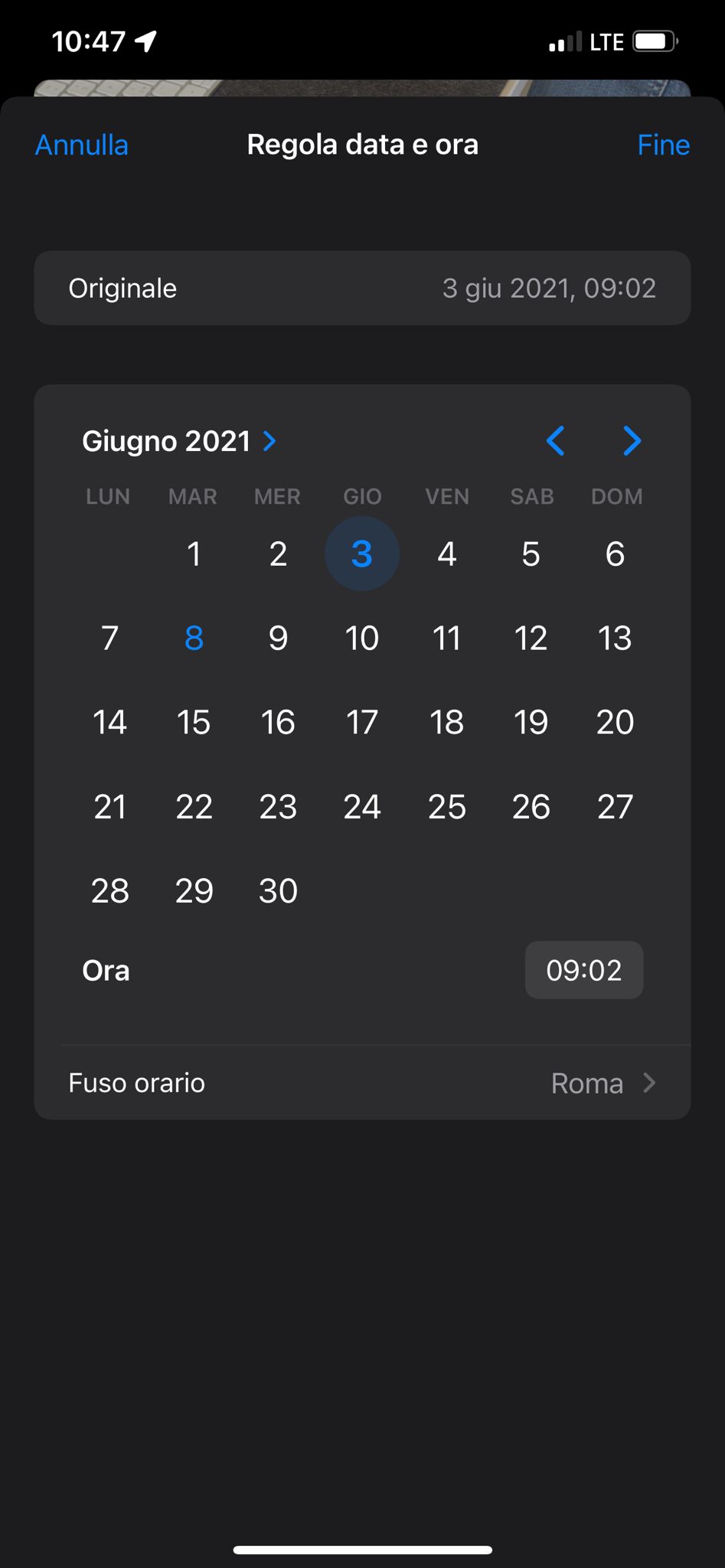Pick day 21 in the calendar
Viewport: 725px width, 1568px height.
109,806
